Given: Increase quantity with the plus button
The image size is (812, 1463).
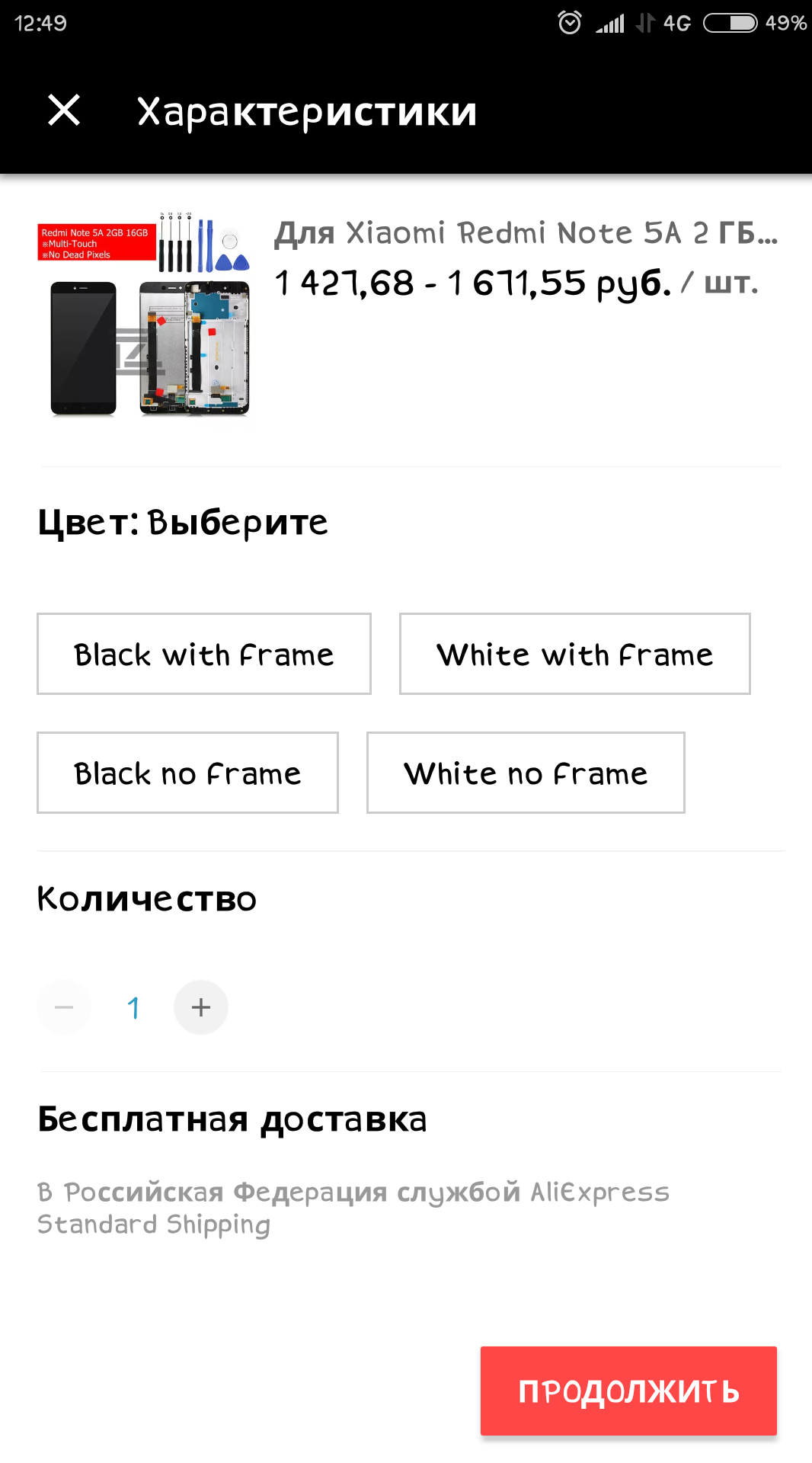Looking at the screenshot, I should tap(201, 1007).
